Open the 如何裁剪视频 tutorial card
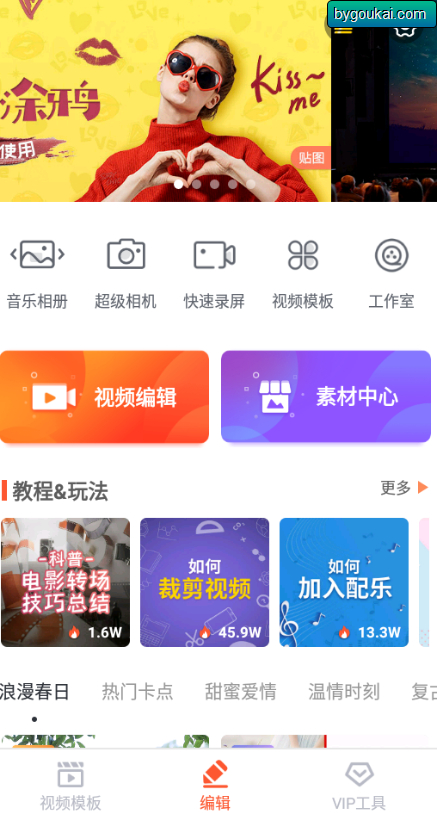This screenshot has width=437, height=813. click(x=205, y=582)
